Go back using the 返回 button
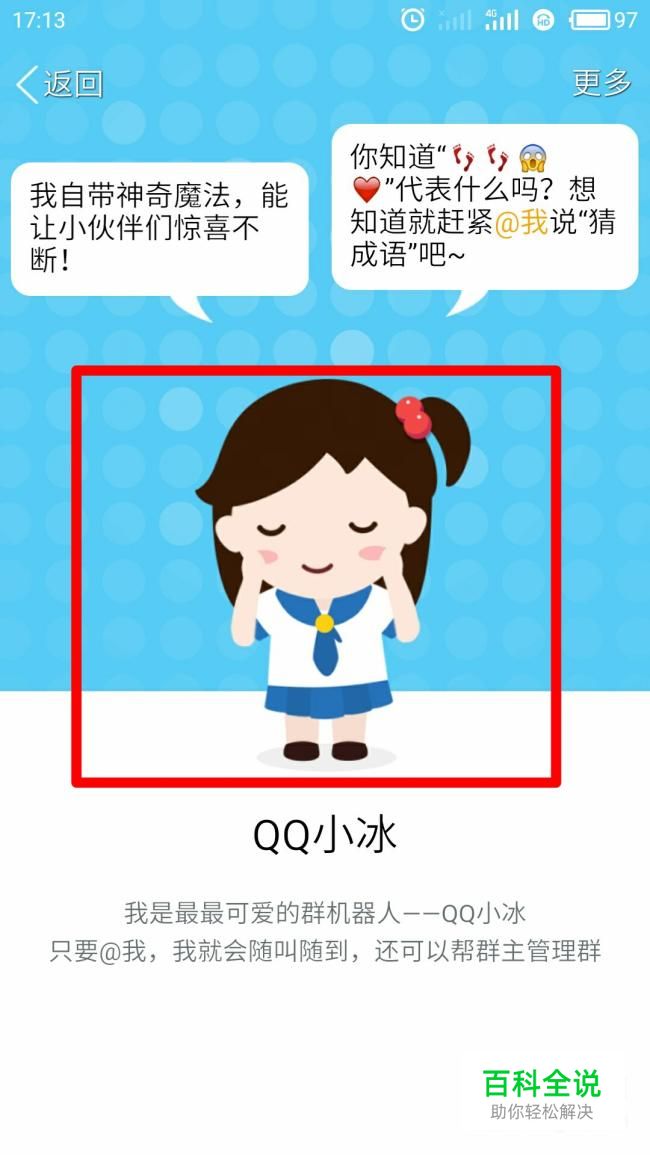Image resolution: width=650 pixels, height=1155 pixels. coord(60,84)
